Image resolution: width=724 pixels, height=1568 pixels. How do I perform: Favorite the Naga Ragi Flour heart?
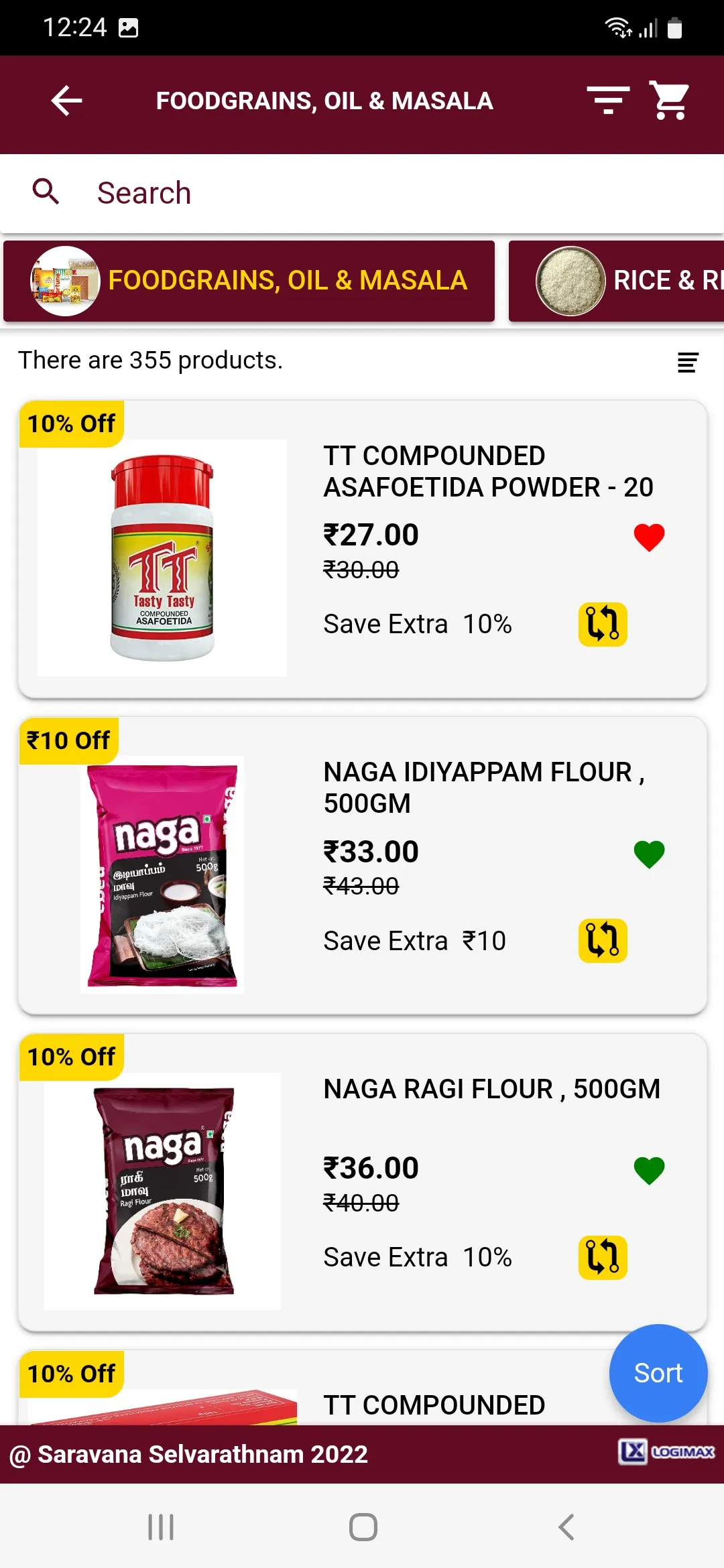pyautogui.click(x=649, y=1171)
